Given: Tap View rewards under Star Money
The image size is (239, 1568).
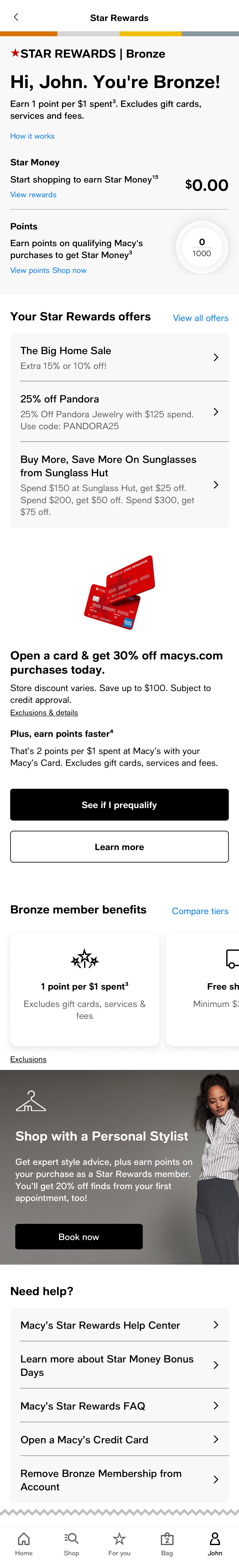Looking at the screenshot, I should tap(34, 195).
